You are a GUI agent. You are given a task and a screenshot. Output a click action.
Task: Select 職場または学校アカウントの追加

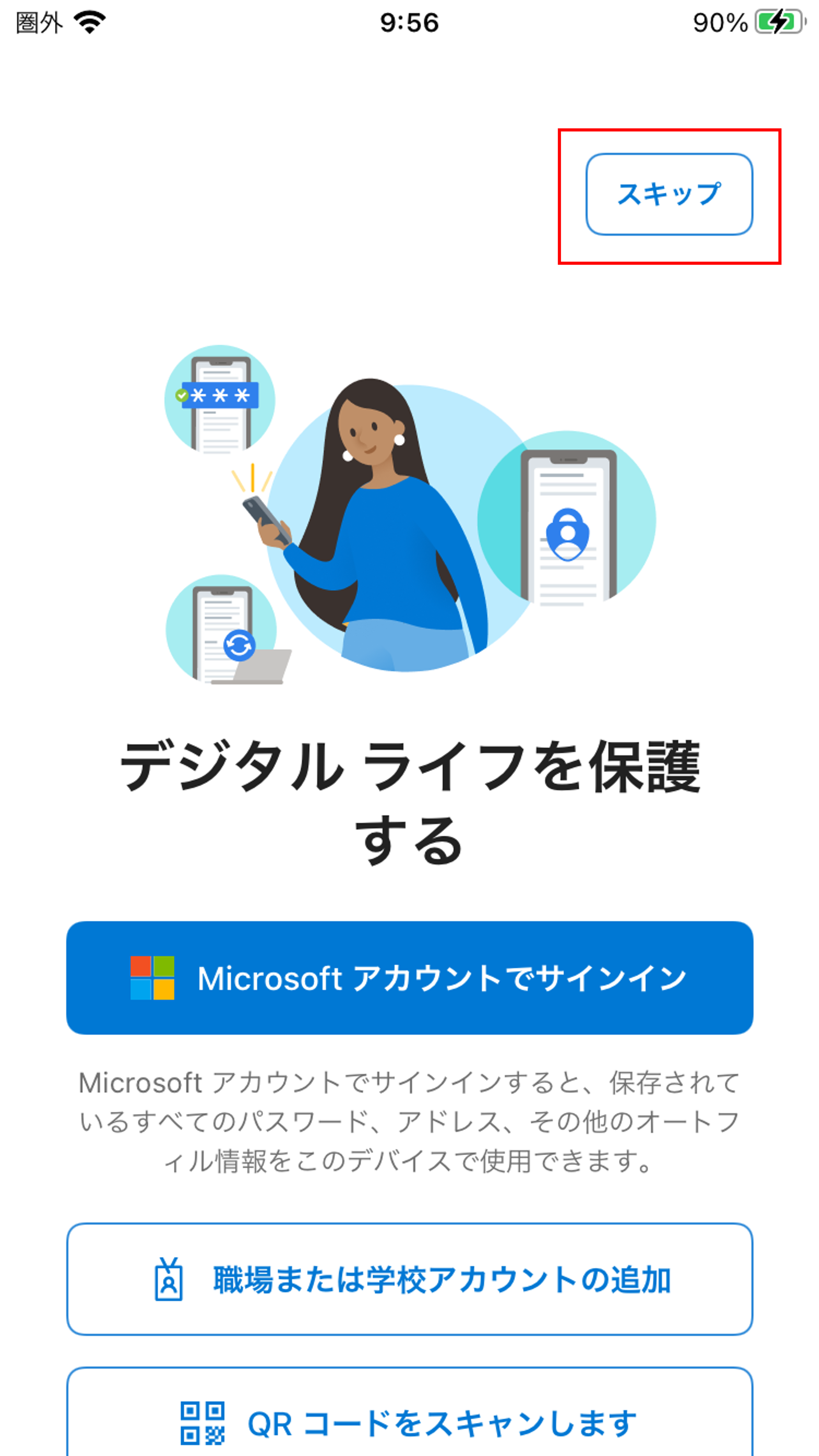[x=409, y=1279]
